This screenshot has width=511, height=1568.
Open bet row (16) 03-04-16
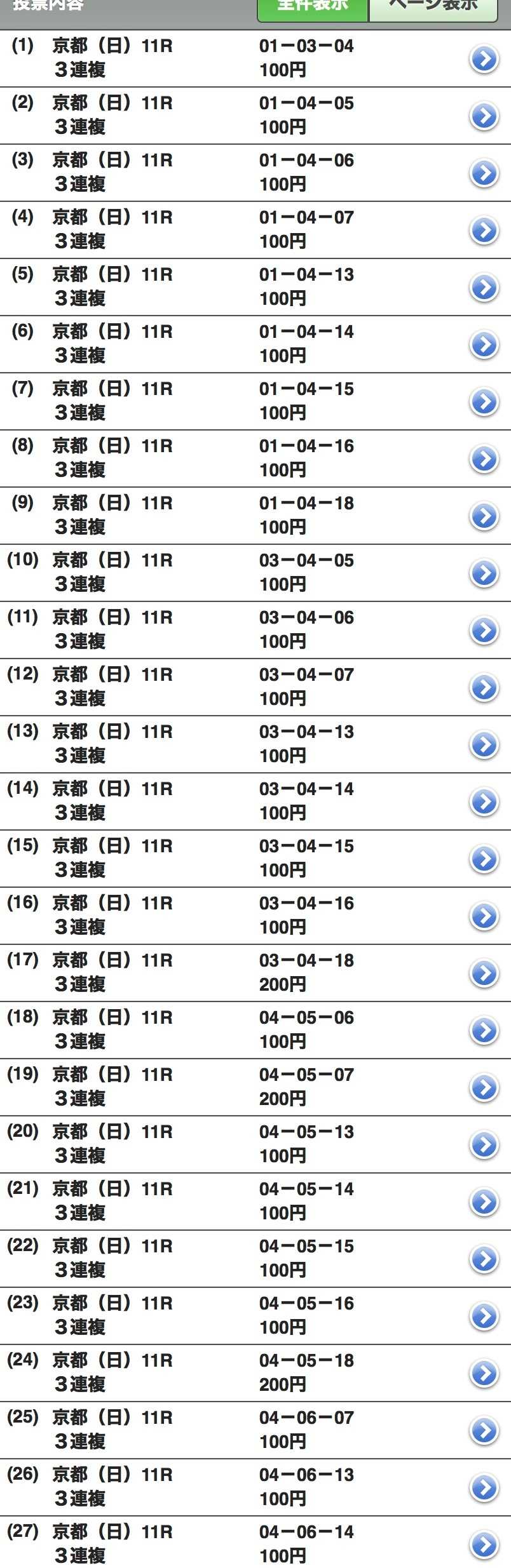tap(484, 916)
